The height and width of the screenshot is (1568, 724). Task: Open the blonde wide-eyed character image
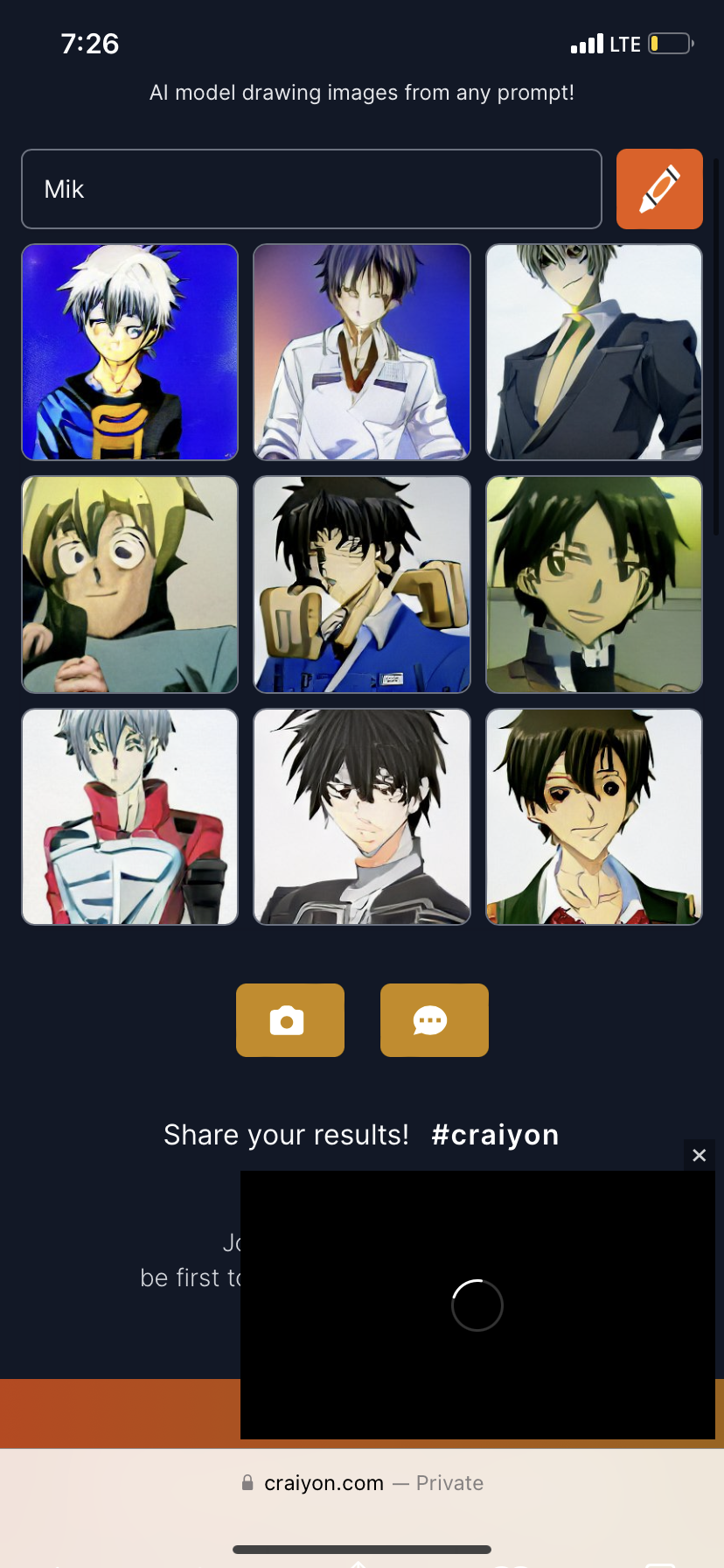pos(129,584)
